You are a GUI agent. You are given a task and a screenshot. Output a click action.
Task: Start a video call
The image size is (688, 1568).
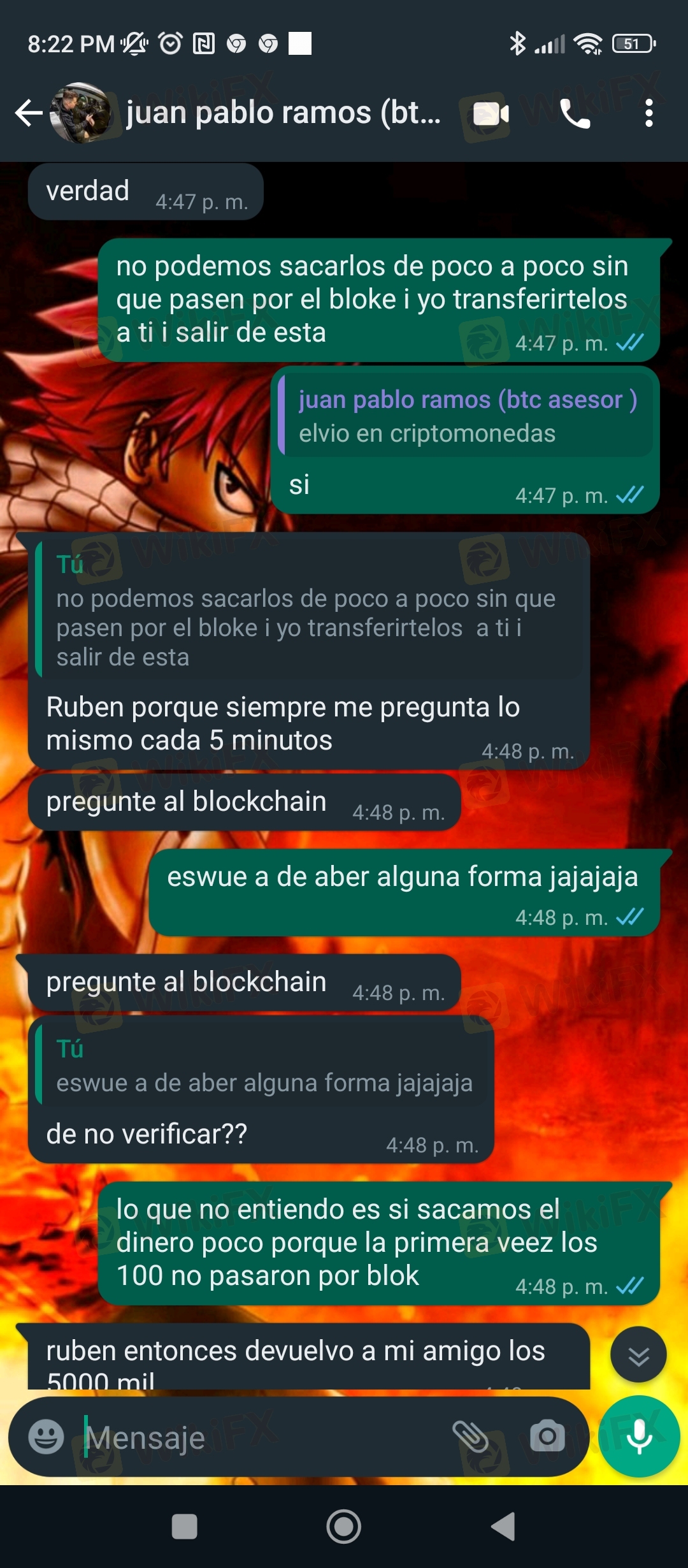[x=491, y=115]
